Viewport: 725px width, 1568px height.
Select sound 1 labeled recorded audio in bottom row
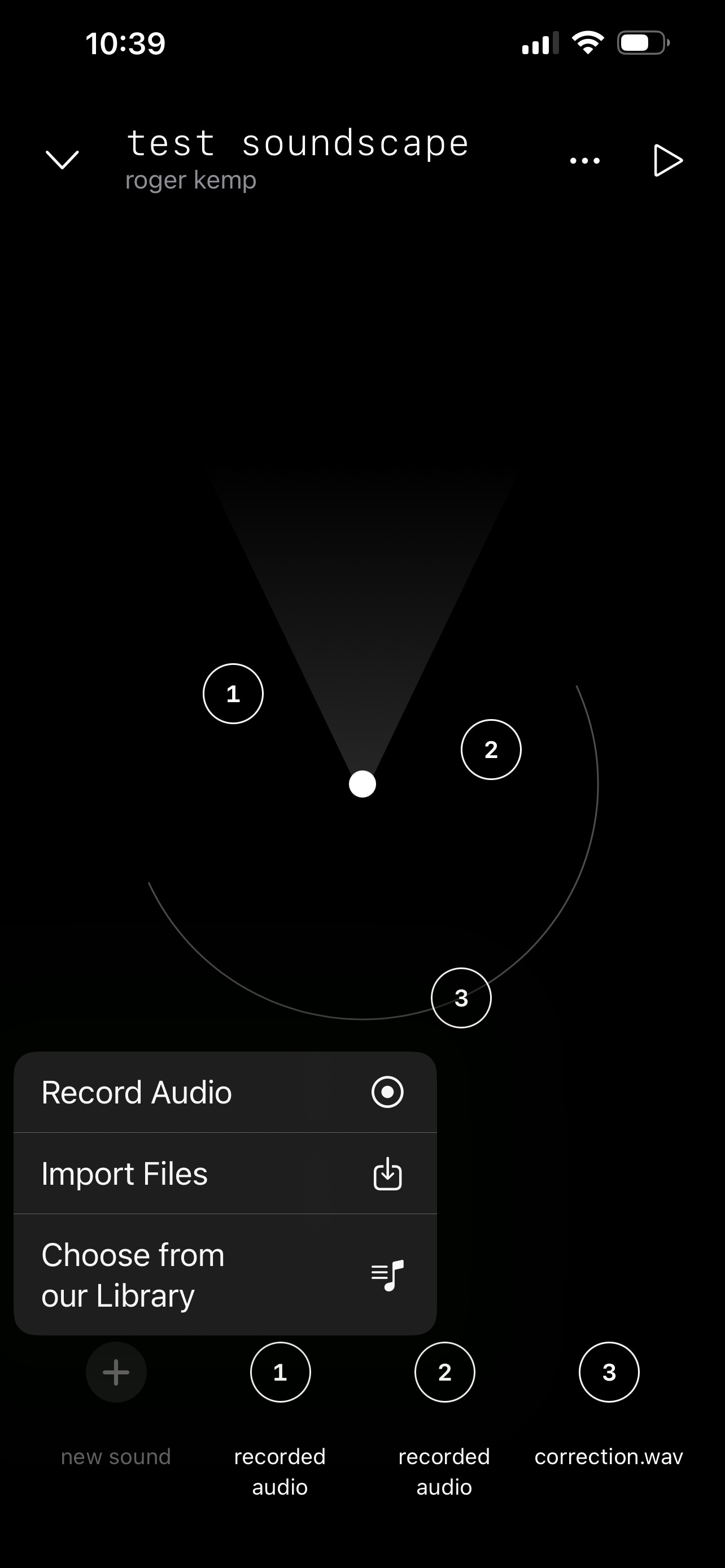pos(280,1372)
